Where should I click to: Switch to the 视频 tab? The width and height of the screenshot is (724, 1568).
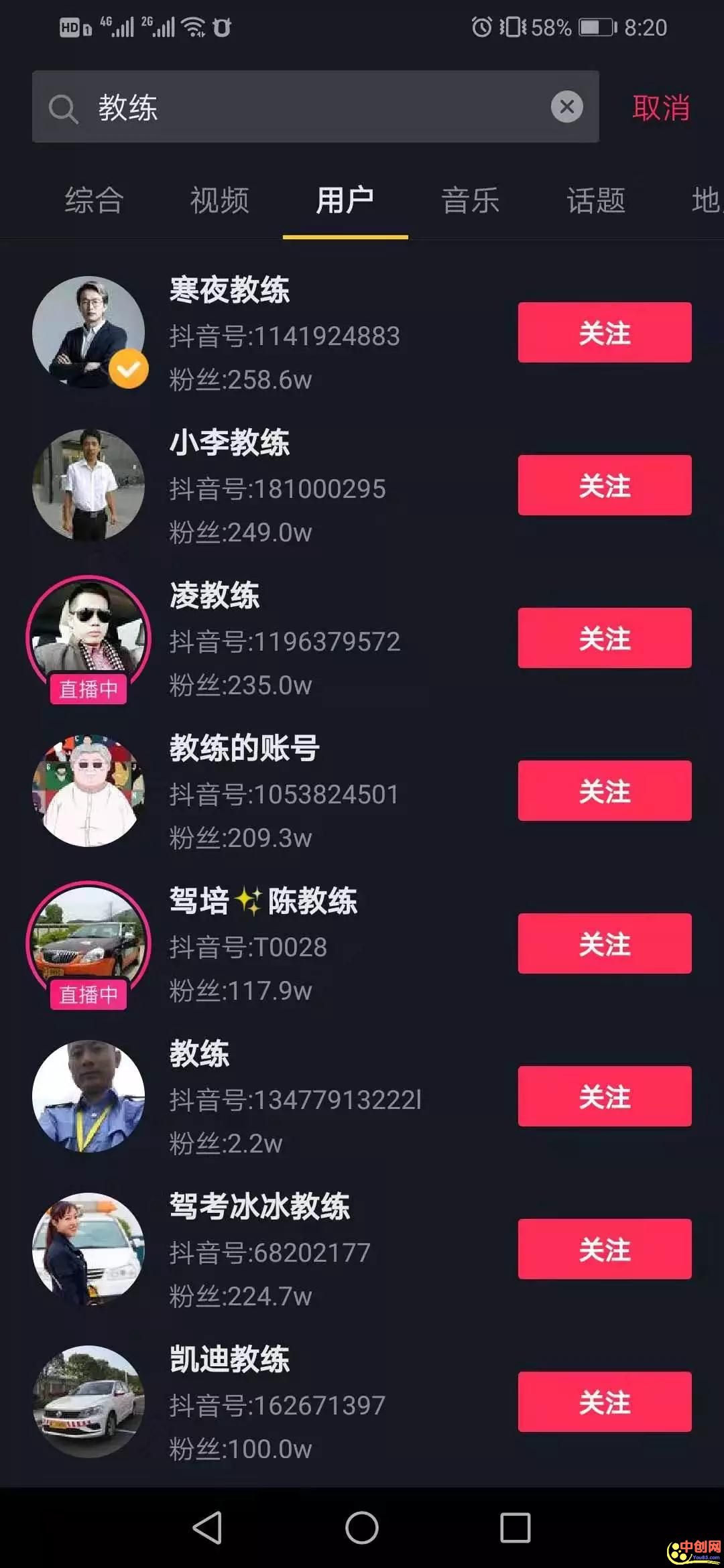[x=219, y=200]
